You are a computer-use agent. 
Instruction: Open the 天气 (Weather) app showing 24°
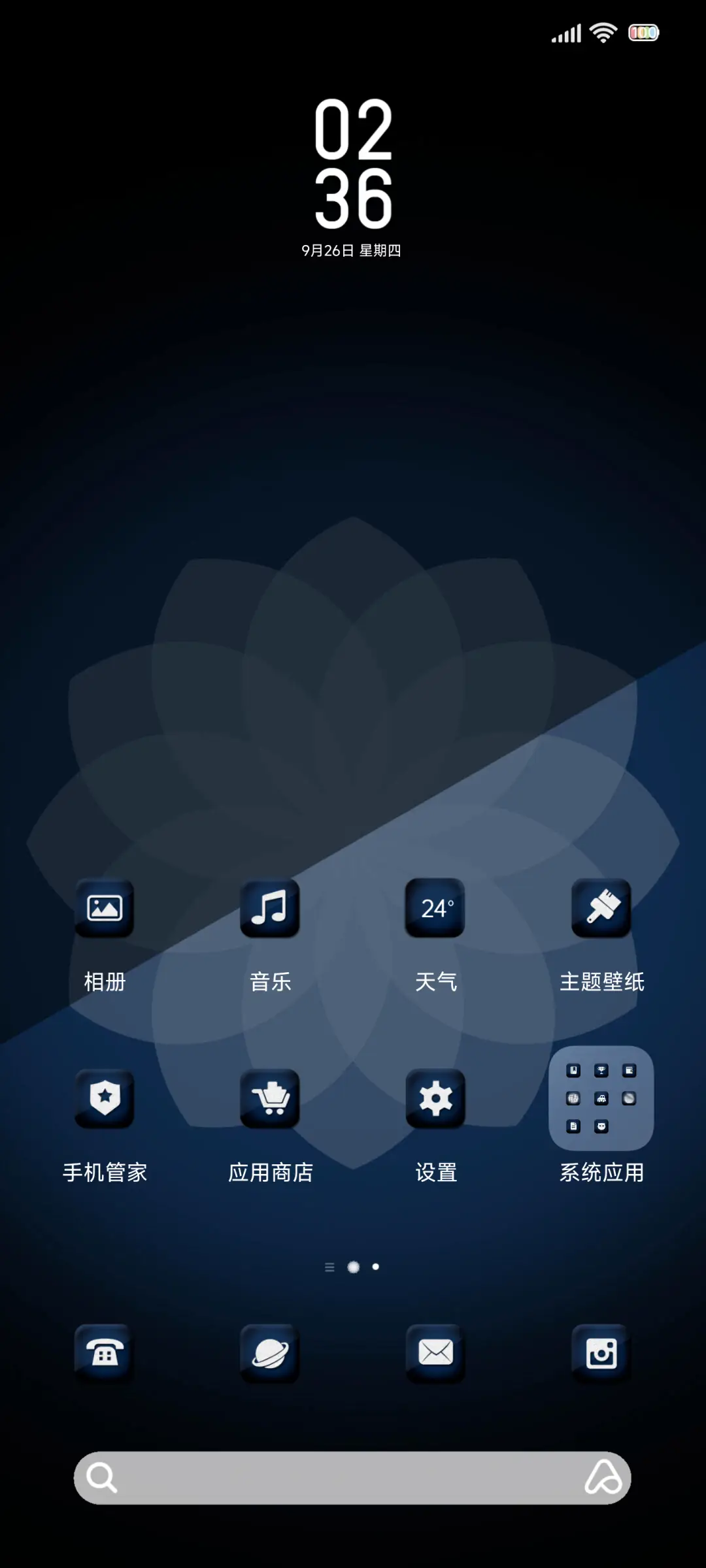[x=436, y=908]
